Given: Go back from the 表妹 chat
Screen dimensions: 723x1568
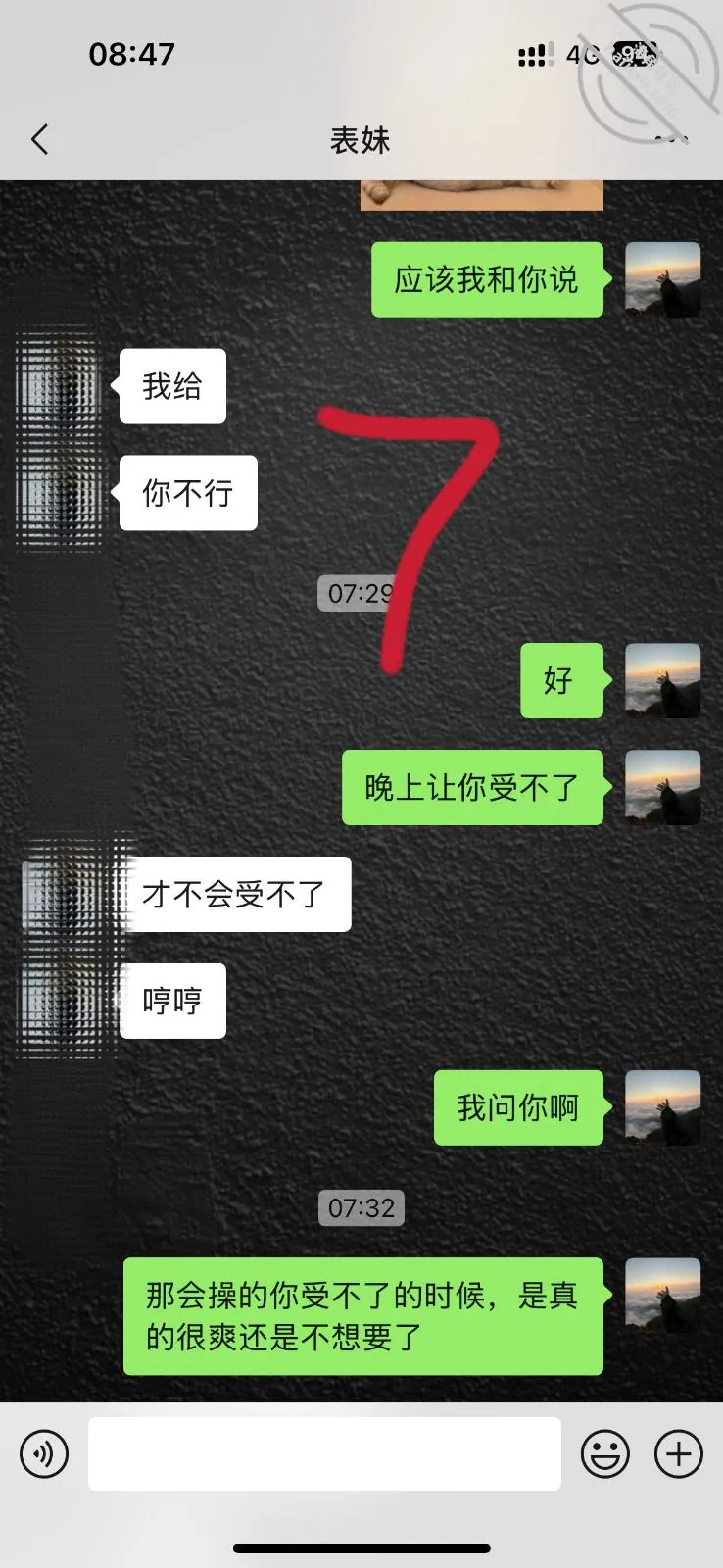Looking at the screenshot, I should tap(40, 140).
